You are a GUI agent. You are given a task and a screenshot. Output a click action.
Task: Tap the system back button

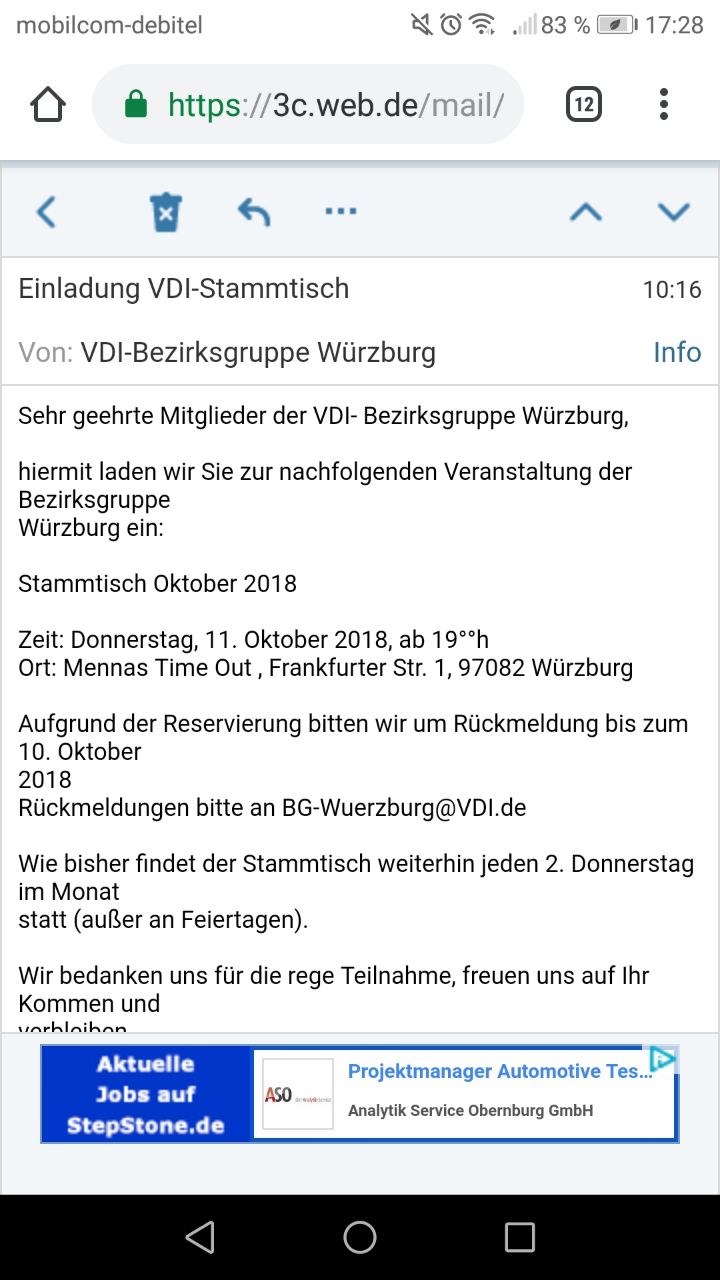200,1238
